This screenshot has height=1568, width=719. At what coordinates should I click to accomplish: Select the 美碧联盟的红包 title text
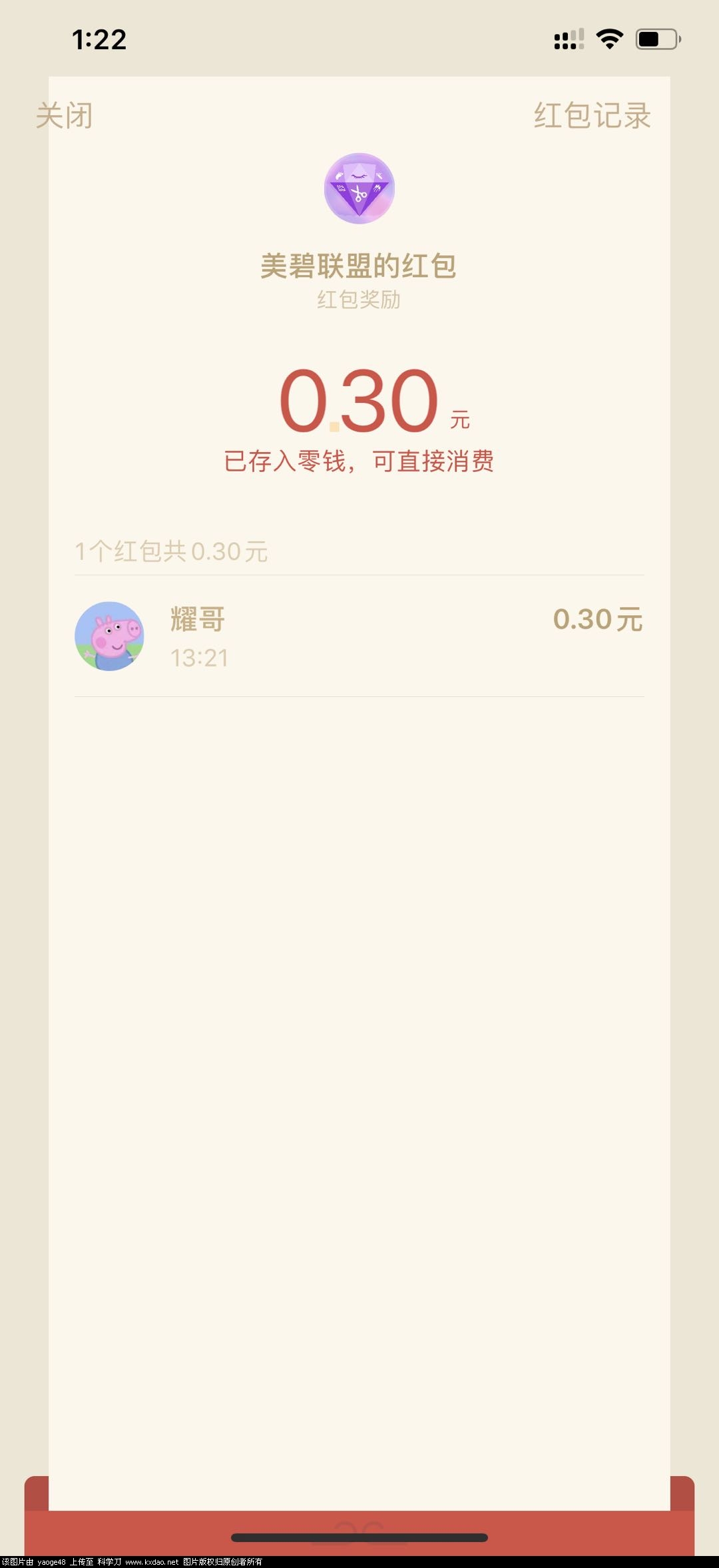(x=359, y=265)
